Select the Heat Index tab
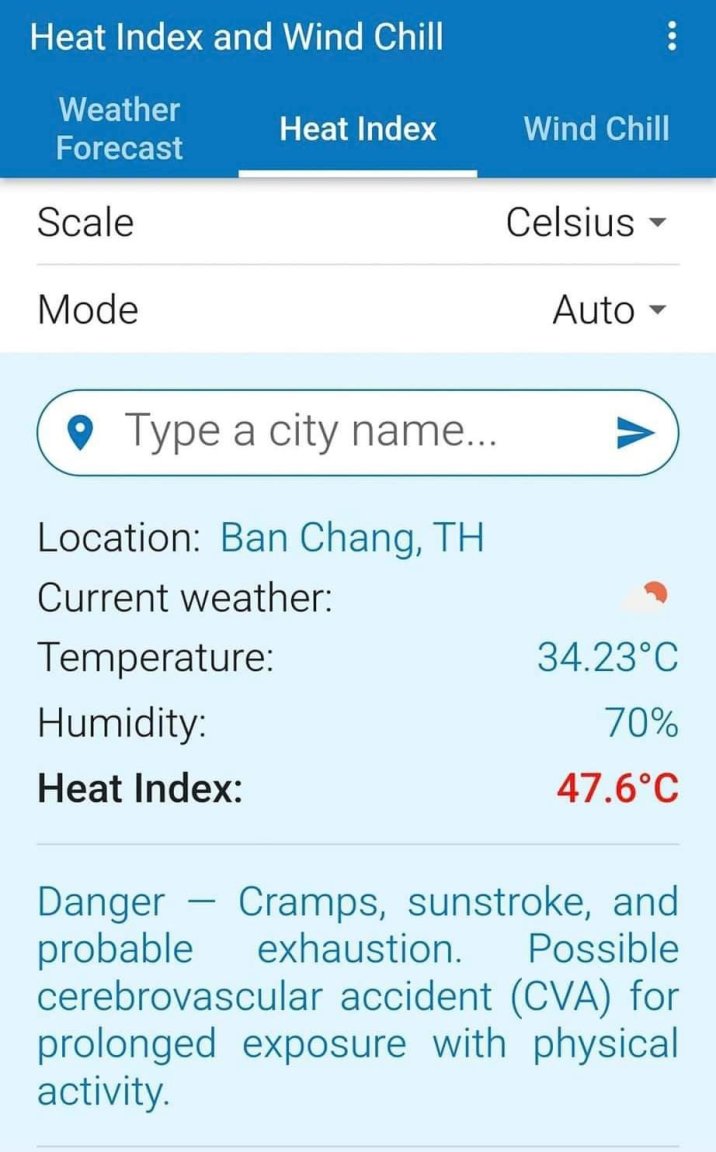 (358, 129)
